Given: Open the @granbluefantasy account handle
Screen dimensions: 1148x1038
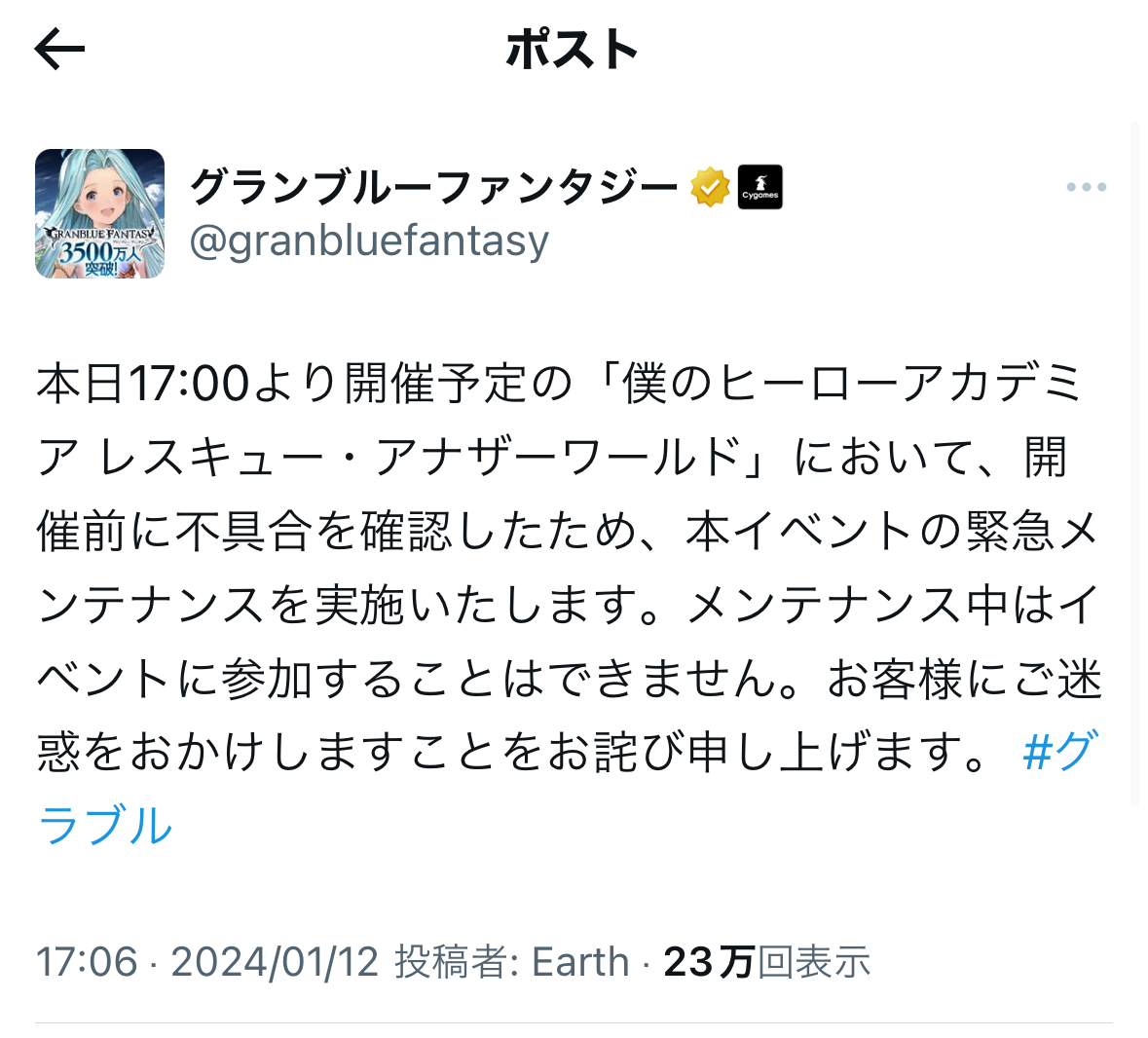Looking at the screenshot, I should [369, 241].
